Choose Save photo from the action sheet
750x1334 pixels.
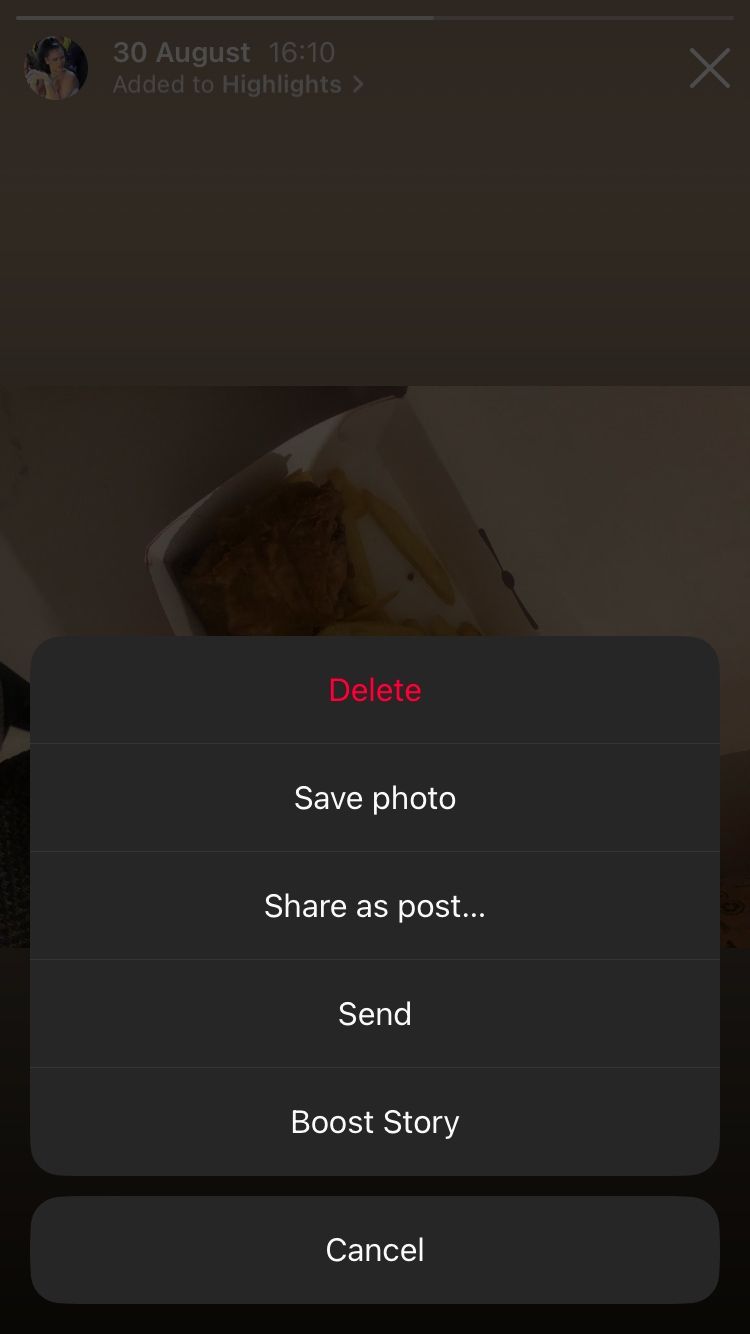(375, 797)
